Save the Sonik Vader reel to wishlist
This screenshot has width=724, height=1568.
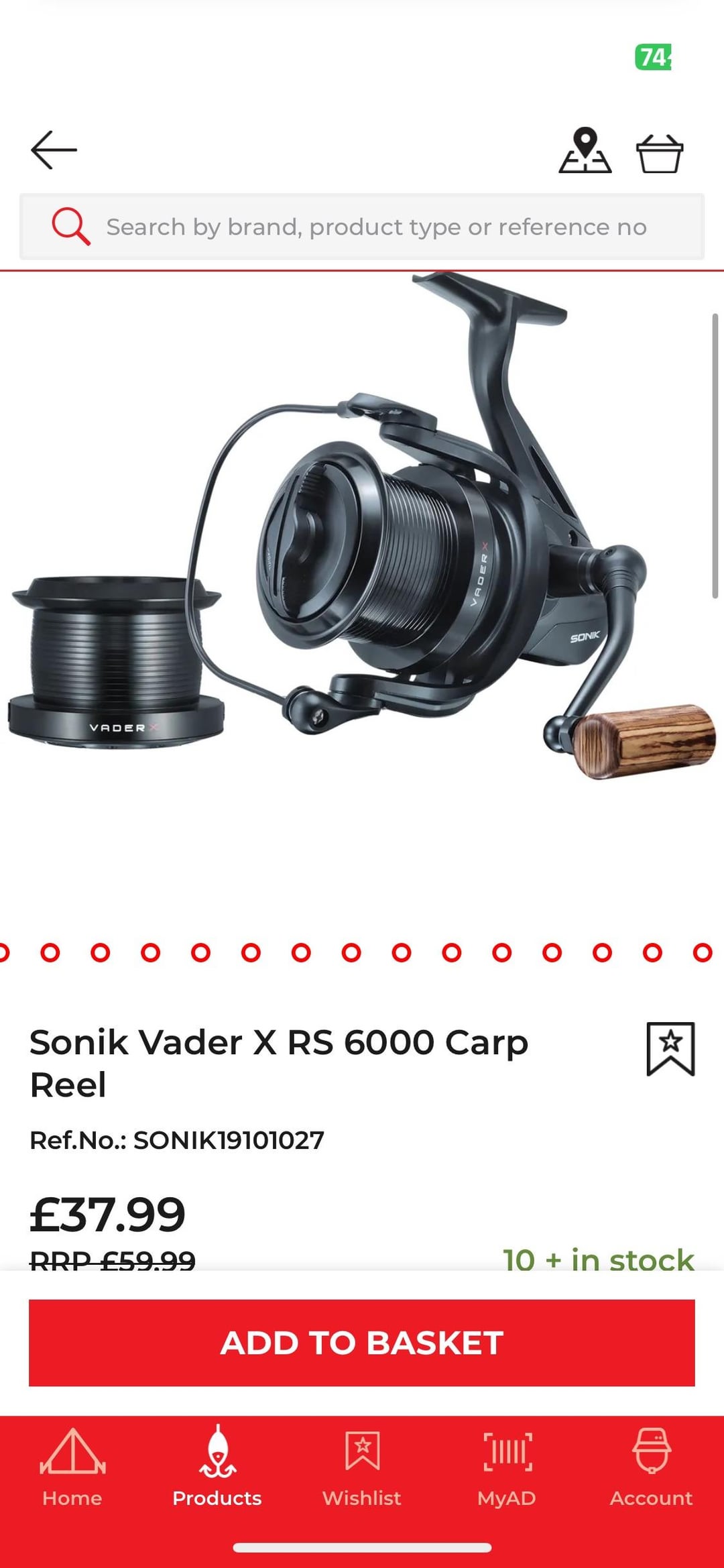(x=670, y=1049)
